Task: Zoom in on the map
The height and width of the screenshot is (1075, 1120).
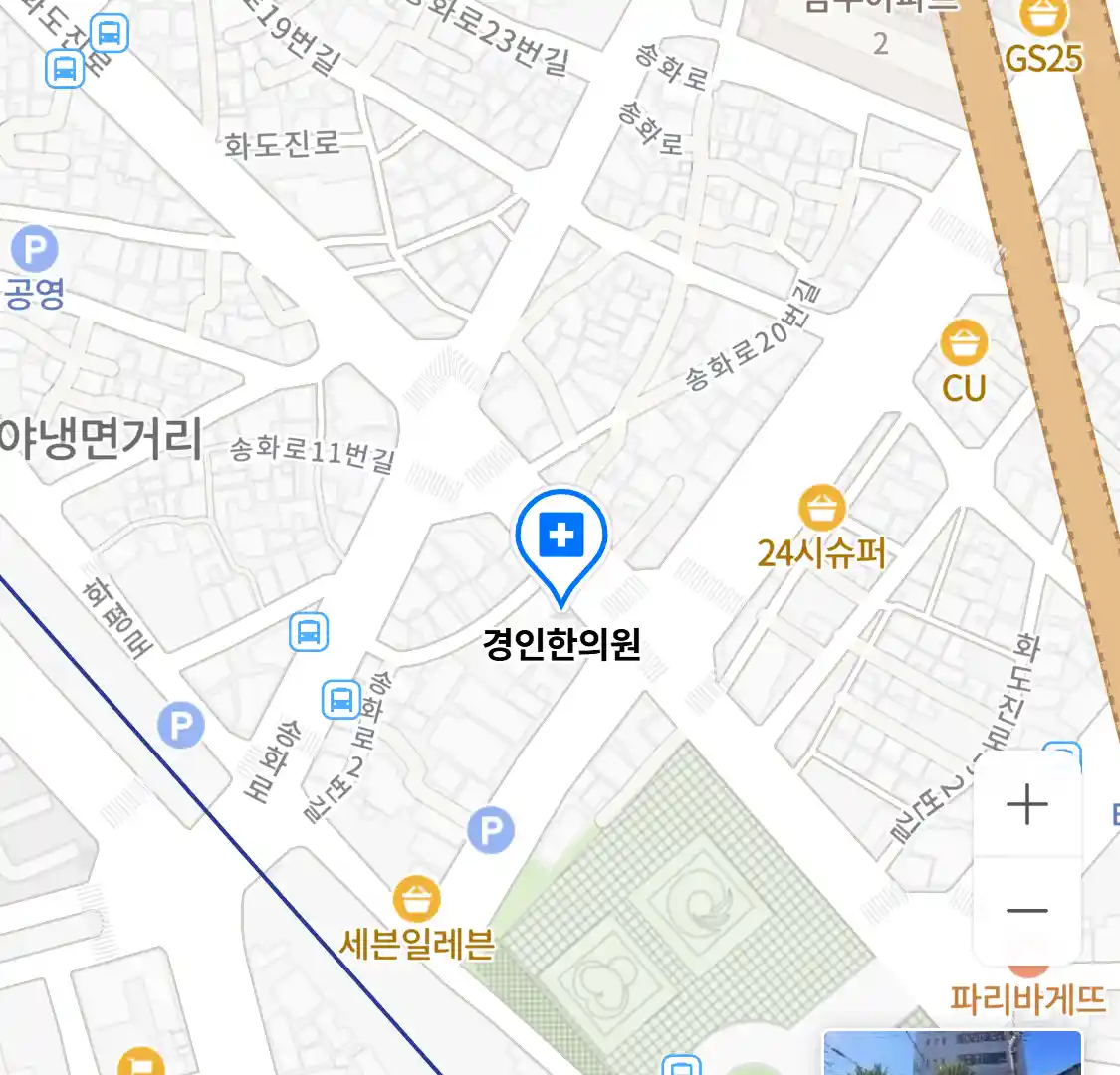Action: tap(1026, 804)
